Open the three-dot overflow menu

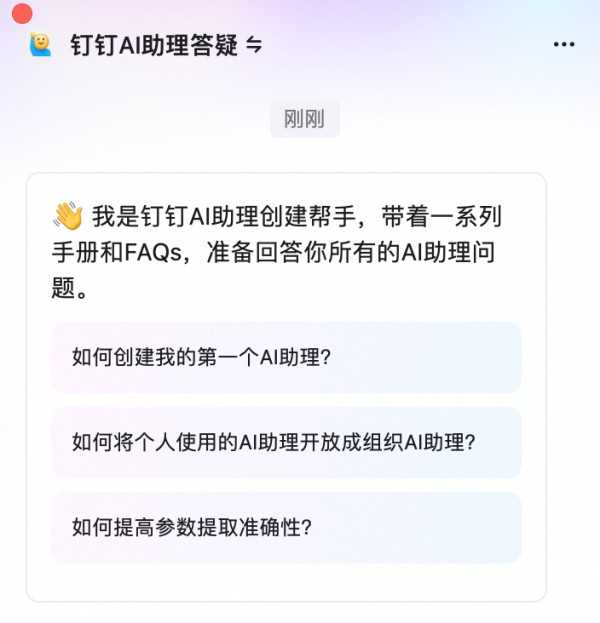tap(564, 45)
